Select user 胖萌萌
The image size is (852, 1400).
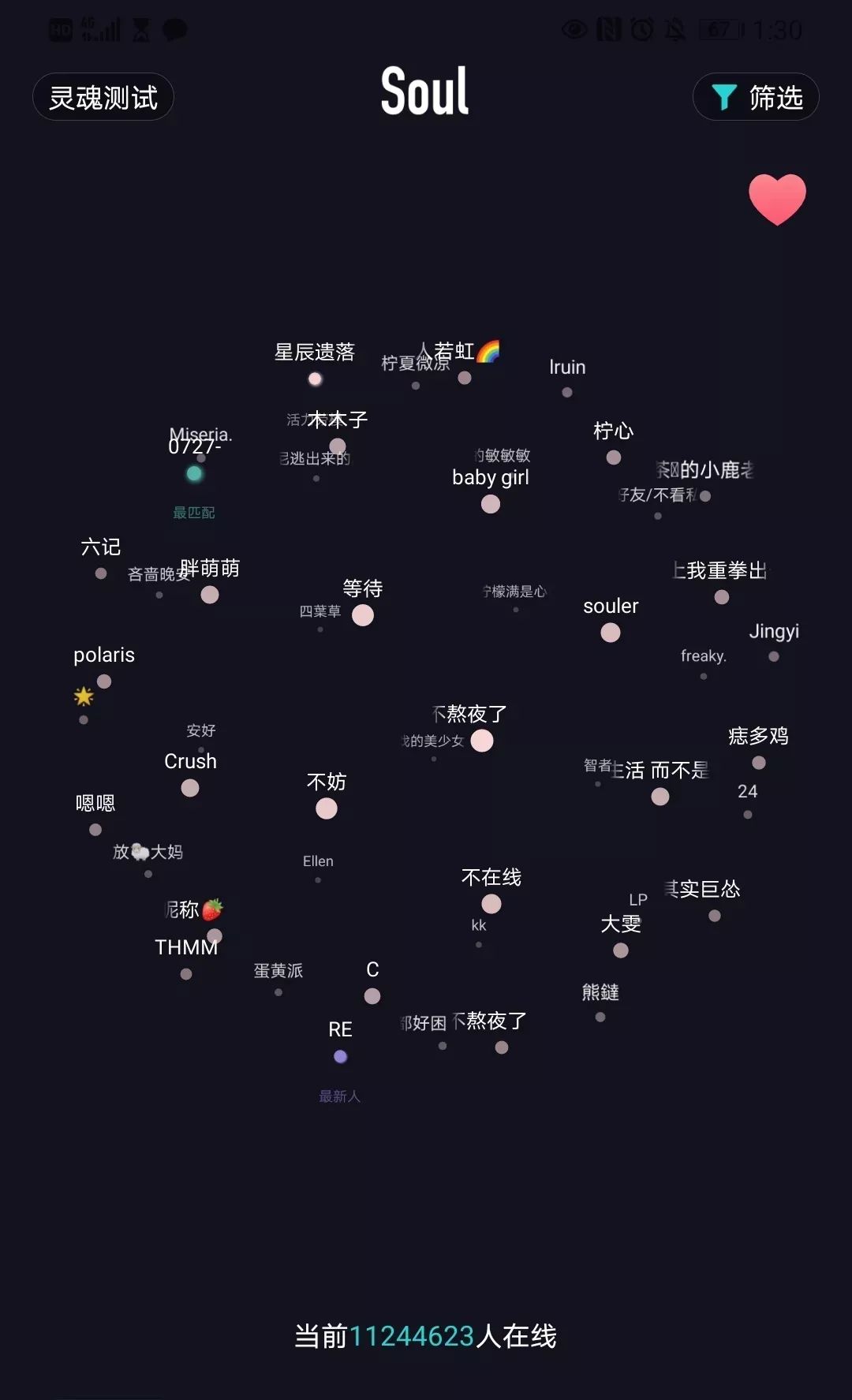pos(210,594)
